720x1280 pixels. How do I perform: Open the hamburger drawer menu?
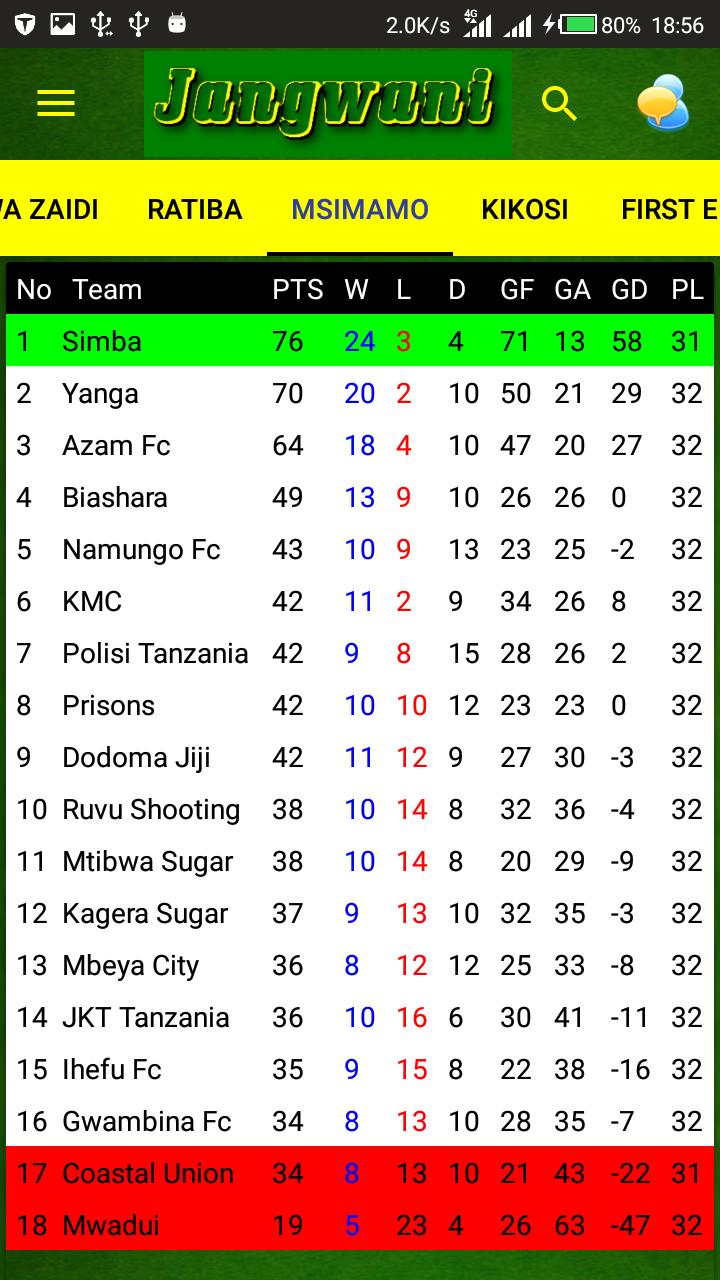coord(56,103)
